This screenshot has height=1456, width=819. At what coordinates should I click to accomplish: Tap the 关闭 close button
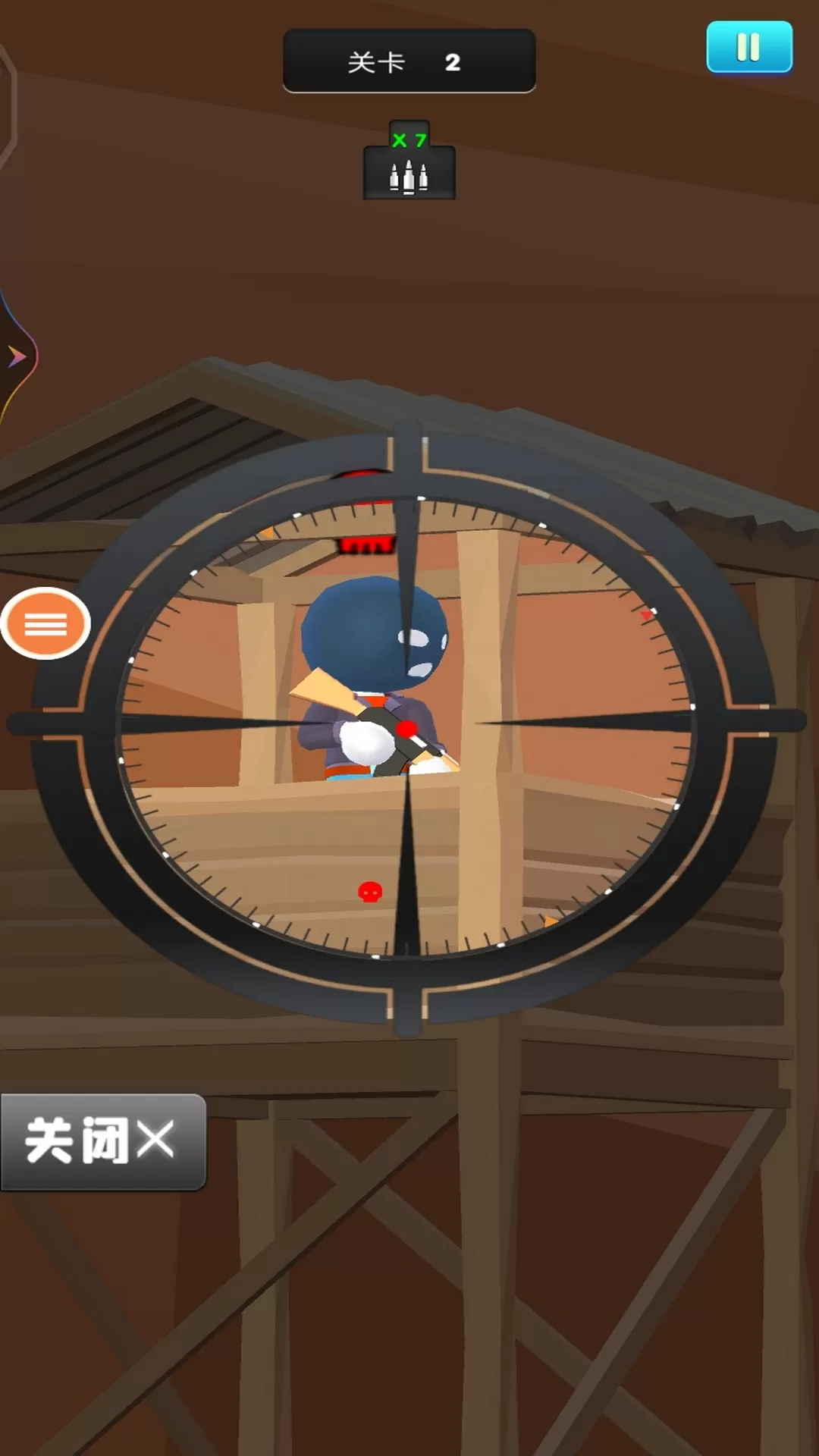(x=103, y=1141)
